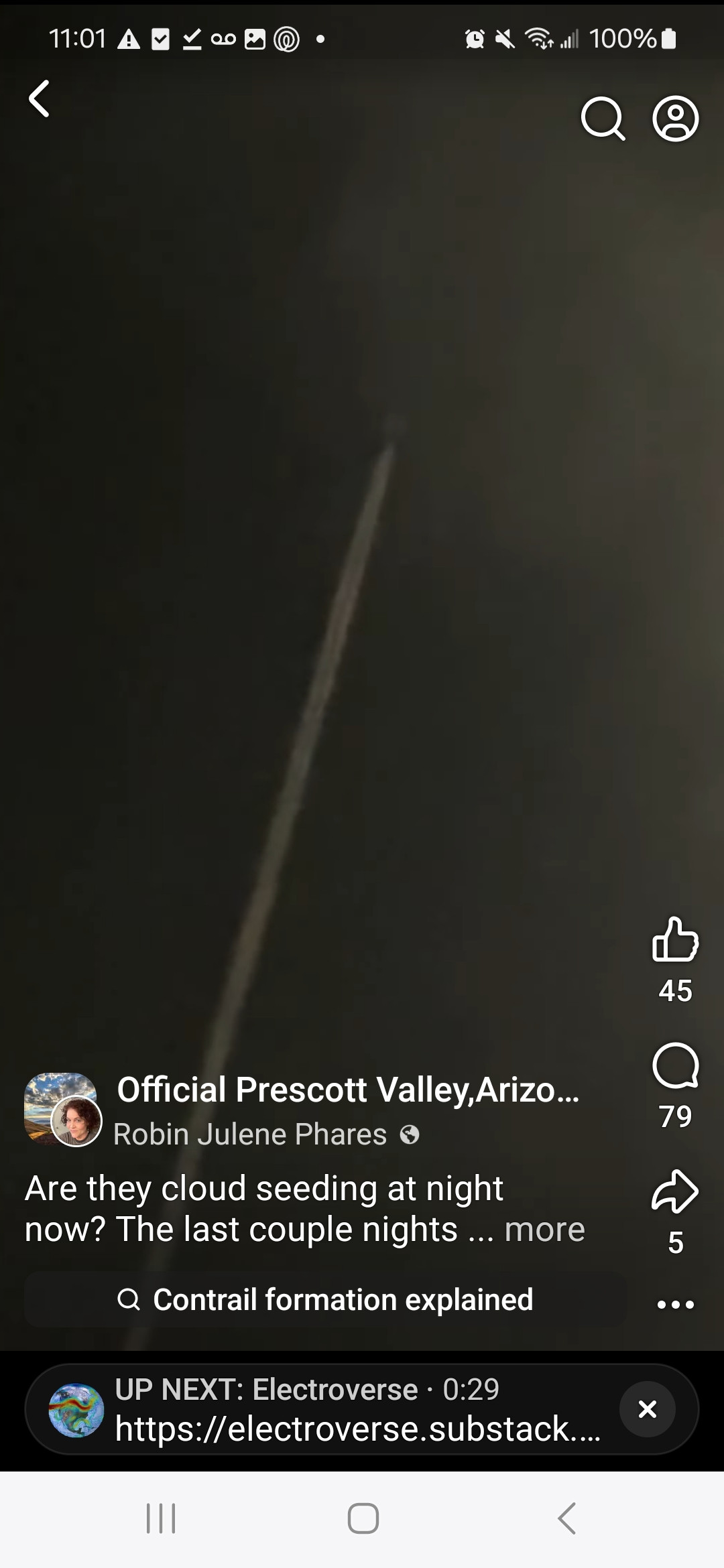Like this video post
Screen dimensions: 724x1568
675,939
